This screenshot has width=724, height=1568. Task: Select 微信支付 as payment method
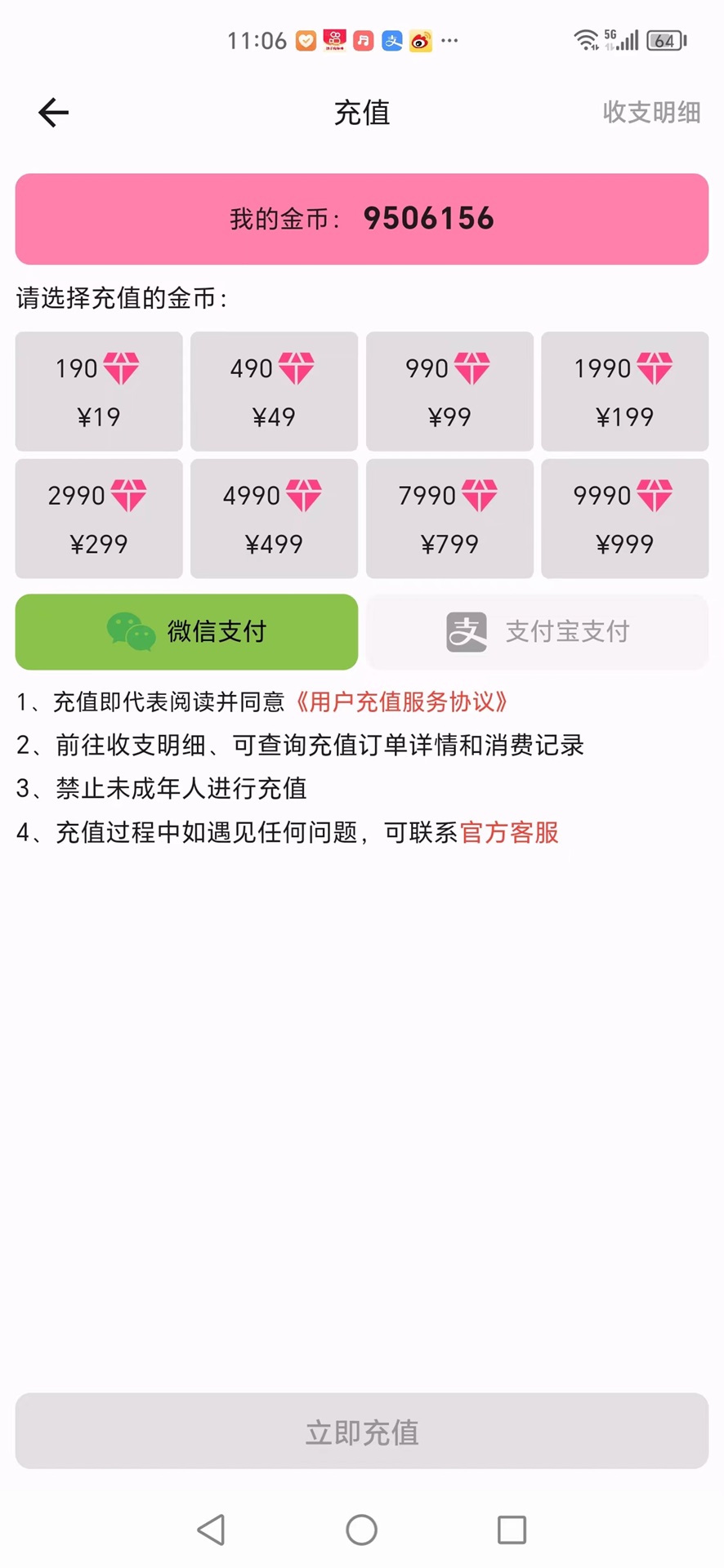tap(186, 632)
